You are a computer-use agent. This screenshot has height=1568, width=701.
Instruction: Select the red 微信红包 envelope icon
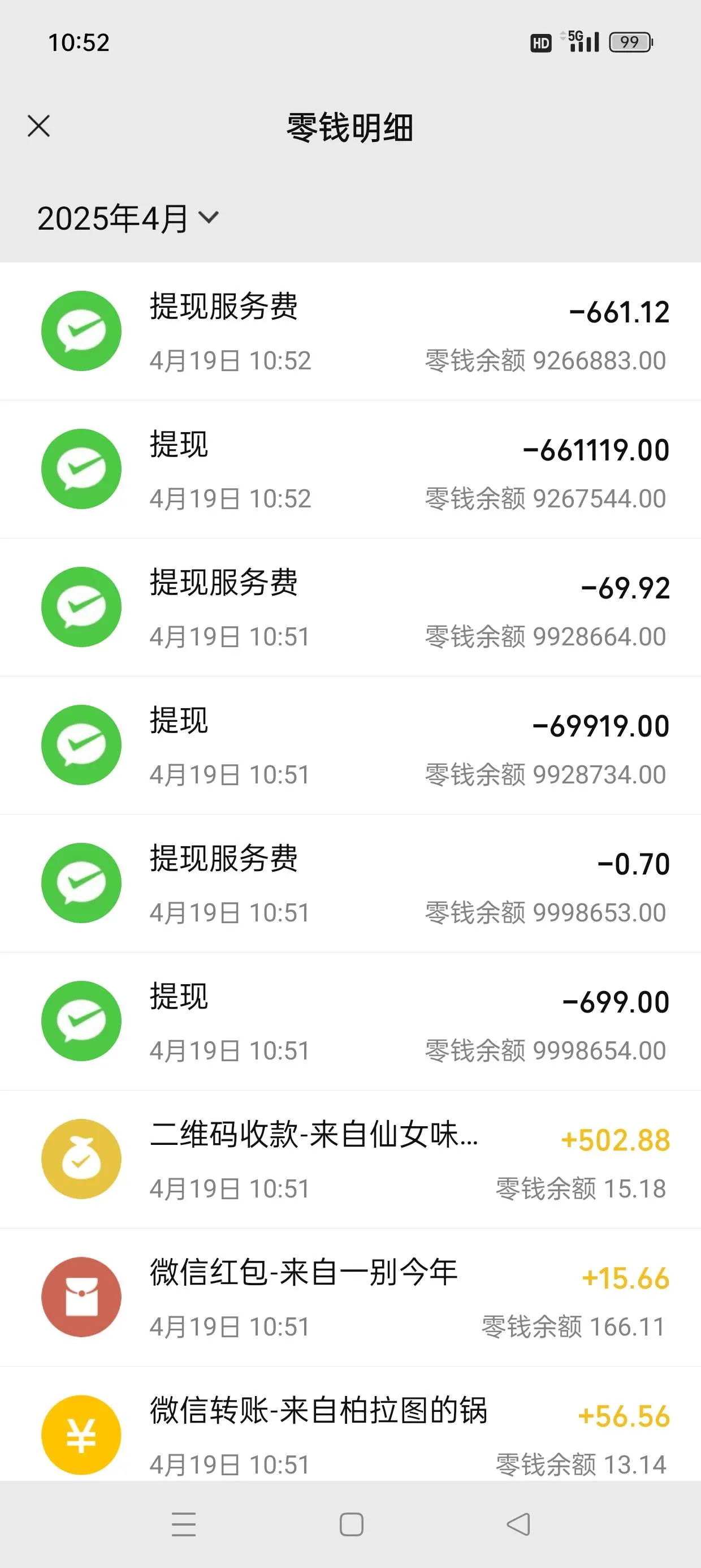(81, 1296)
